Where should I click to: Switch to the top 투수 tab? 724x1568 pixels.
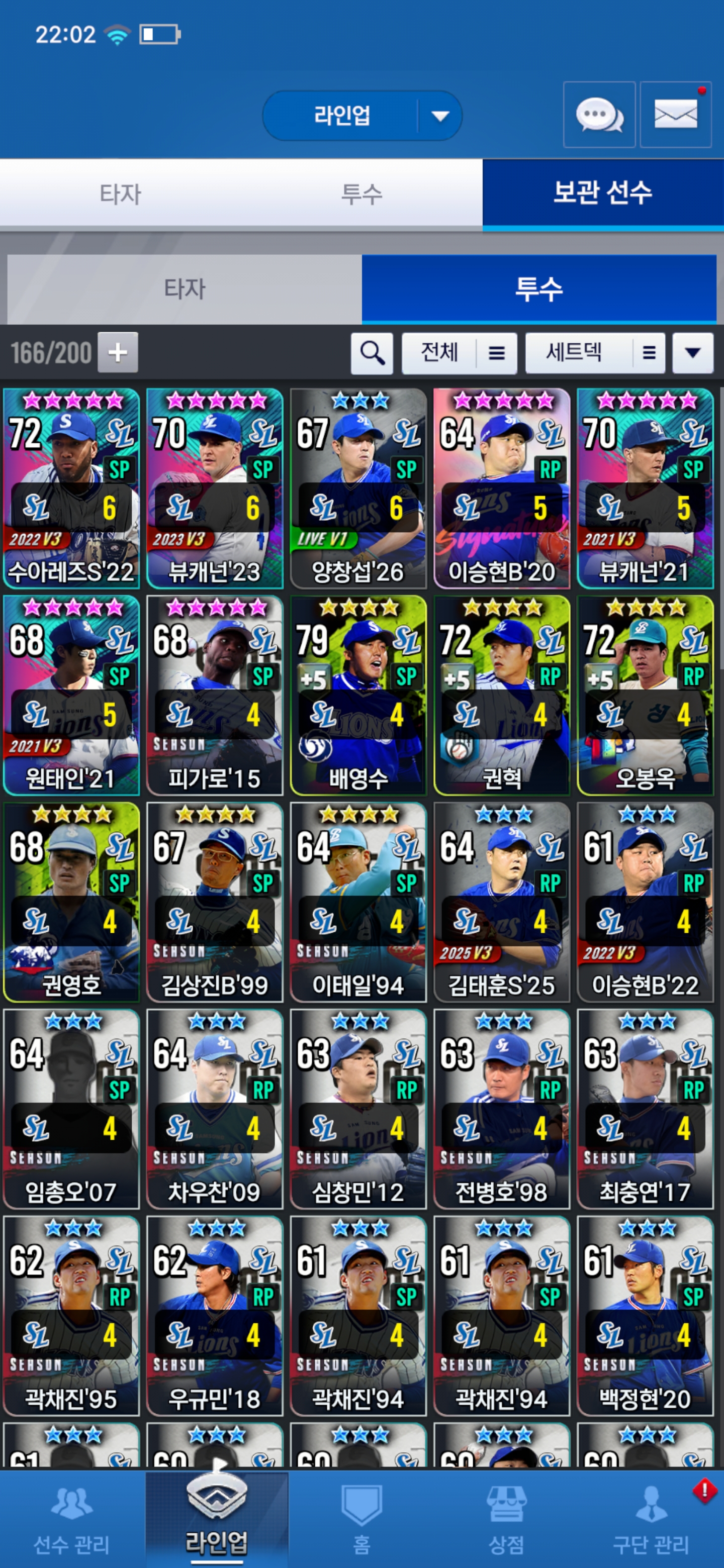361,194
